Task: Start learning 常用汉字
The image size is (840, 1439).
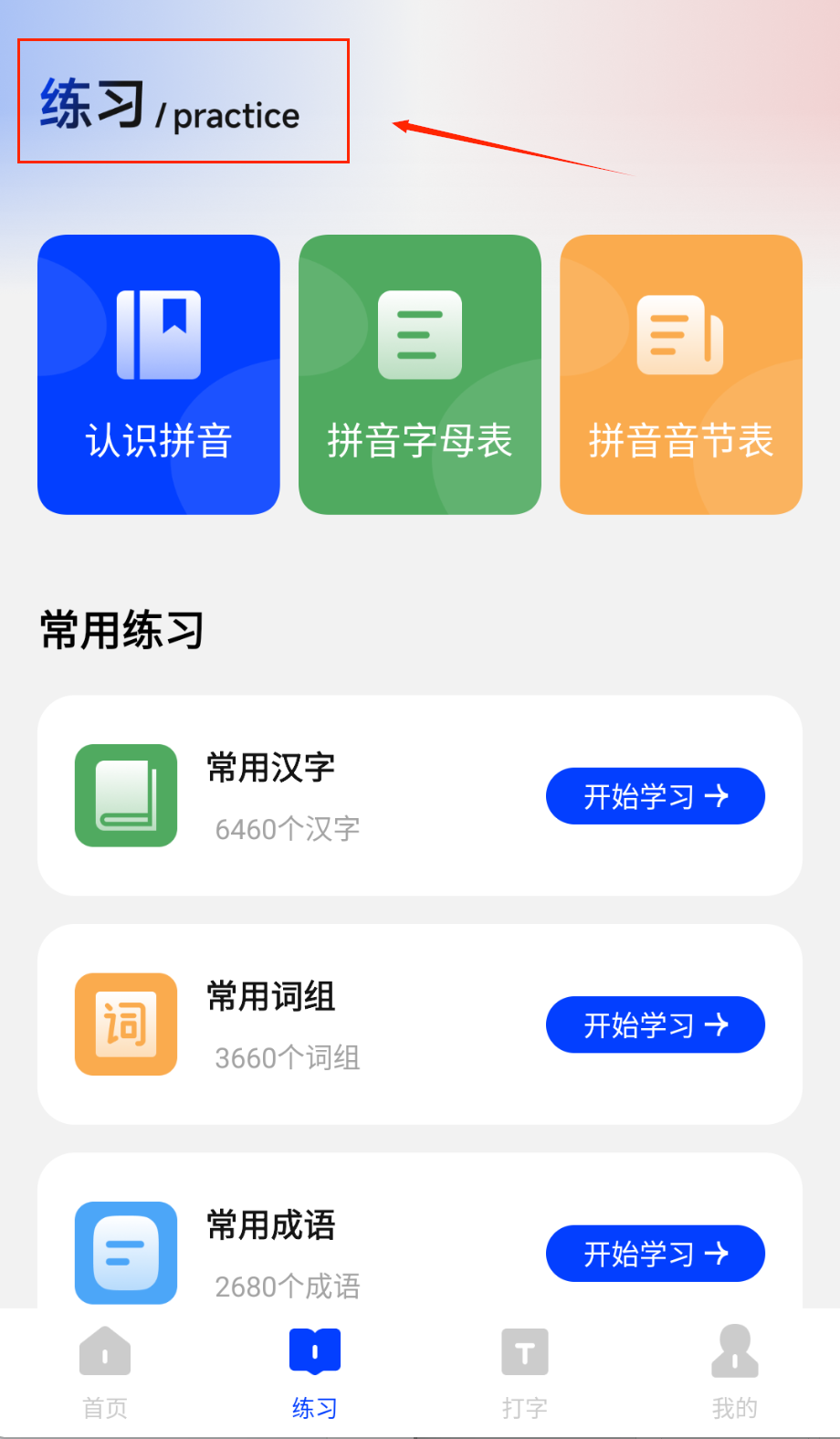Action: click(655, 796)
